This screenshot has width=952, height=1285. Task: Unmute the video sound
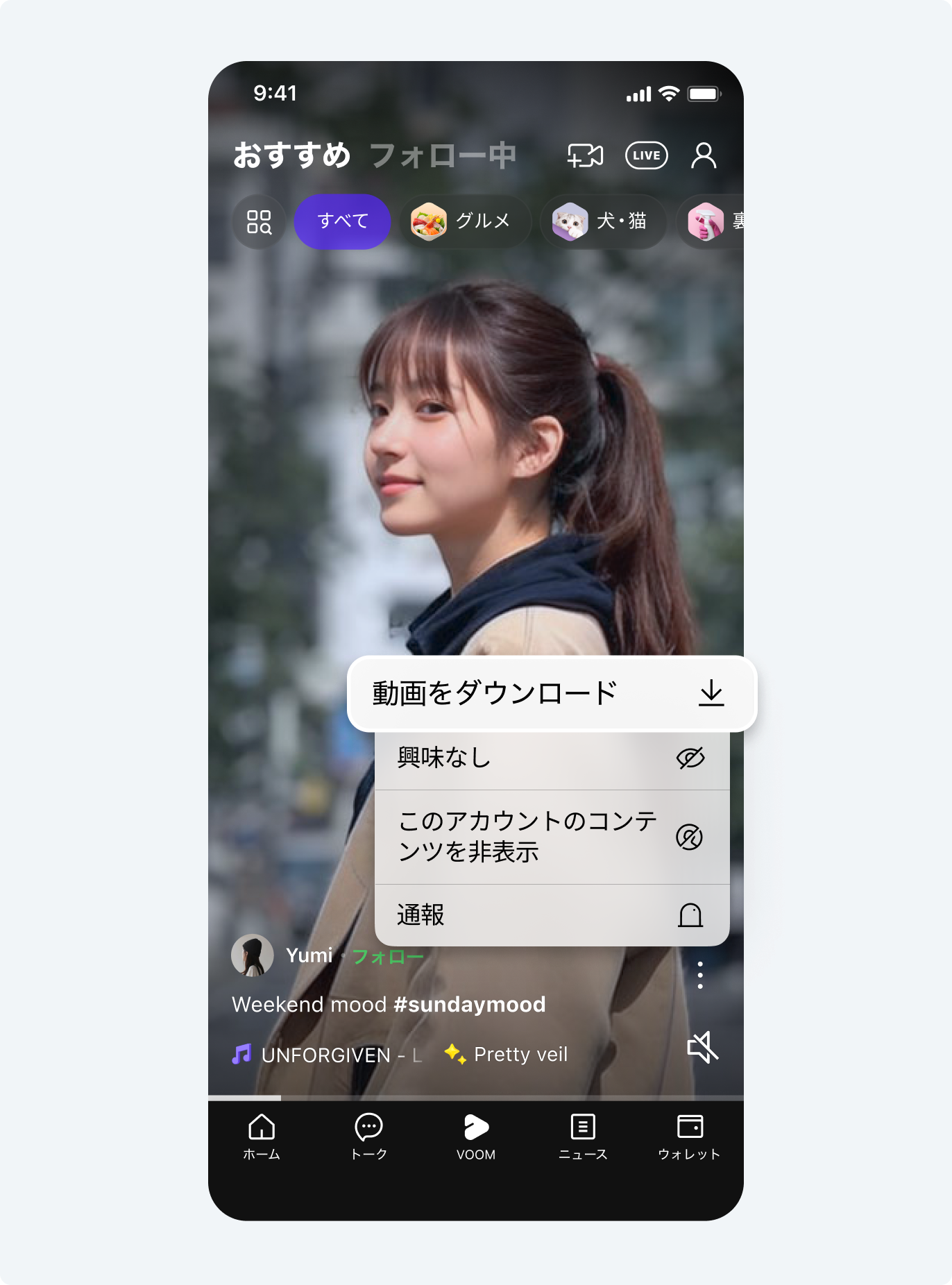pyautogui.click(x=702, y=1047)
